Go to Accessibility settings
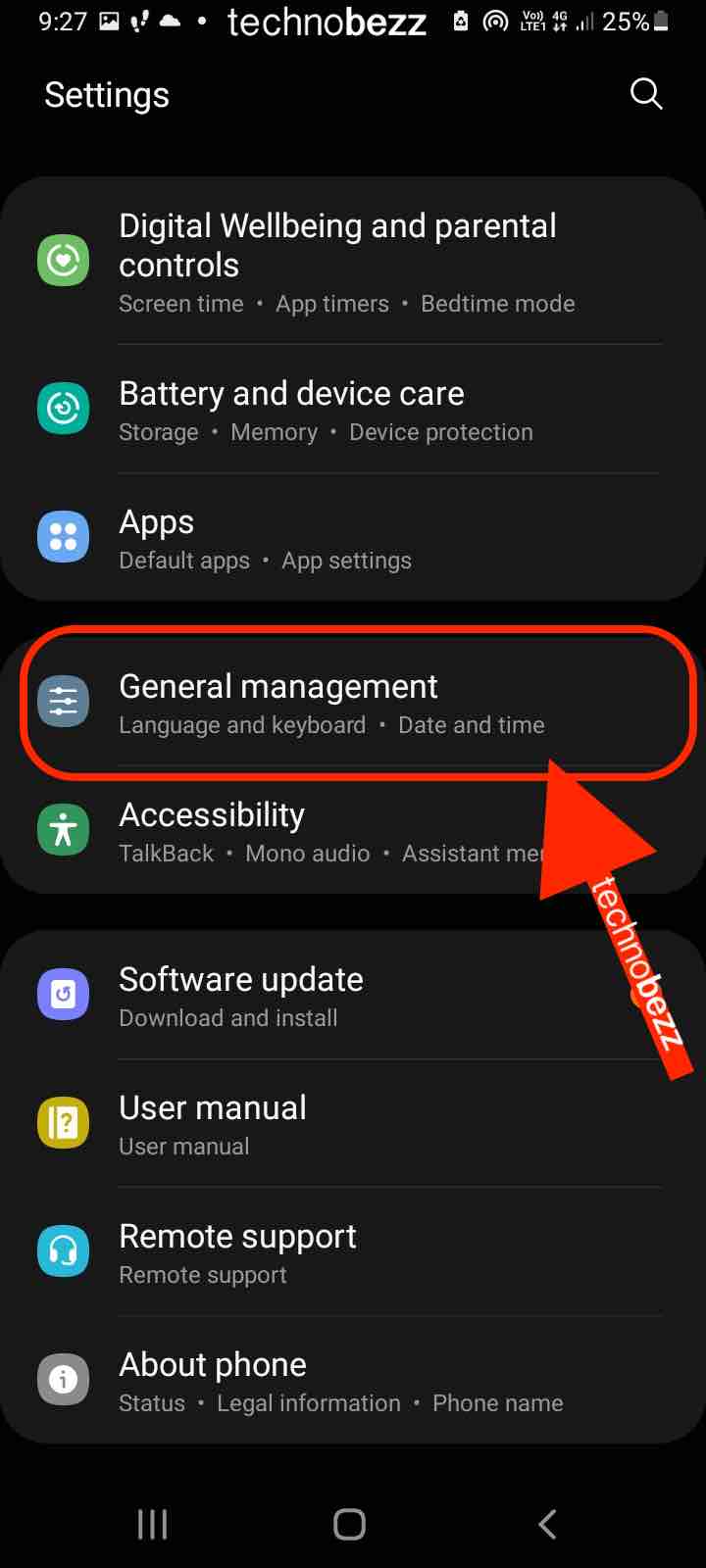The image size is (706, 1568). 353,830
